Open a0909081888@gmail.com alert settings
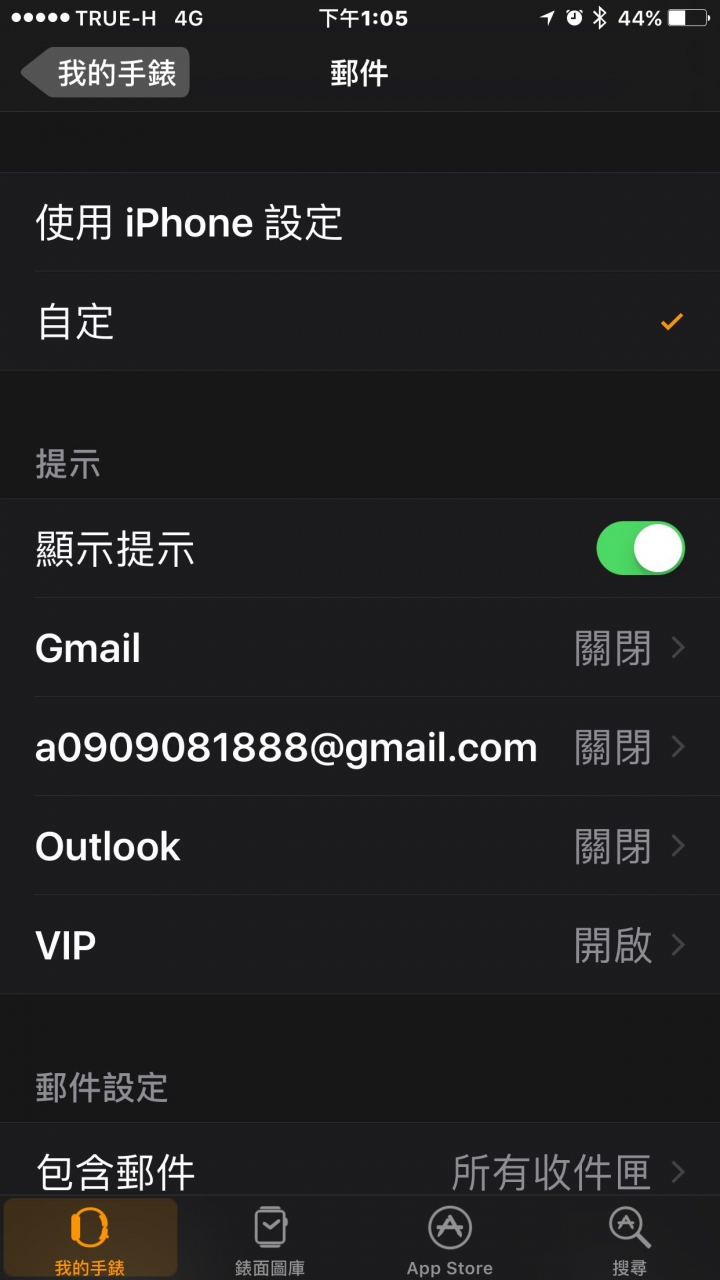The image size is (720, 1280). click(x=360, y=747)
